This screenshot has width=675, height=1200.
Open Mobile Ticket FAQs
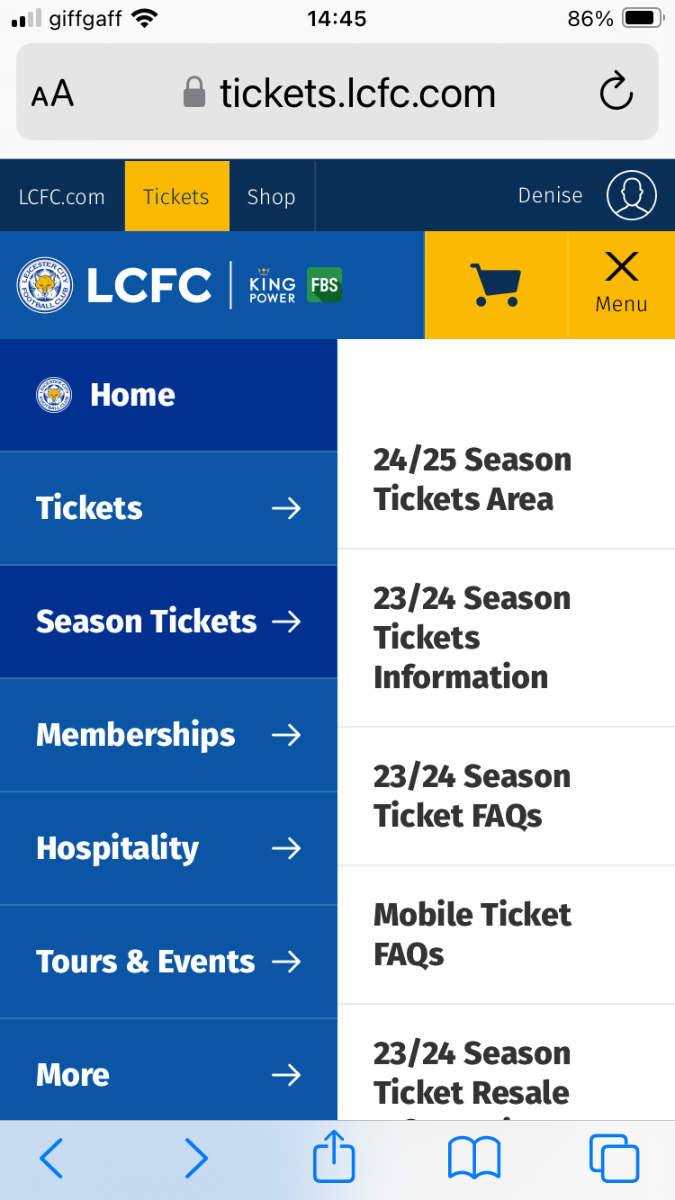tap(506, 934)
